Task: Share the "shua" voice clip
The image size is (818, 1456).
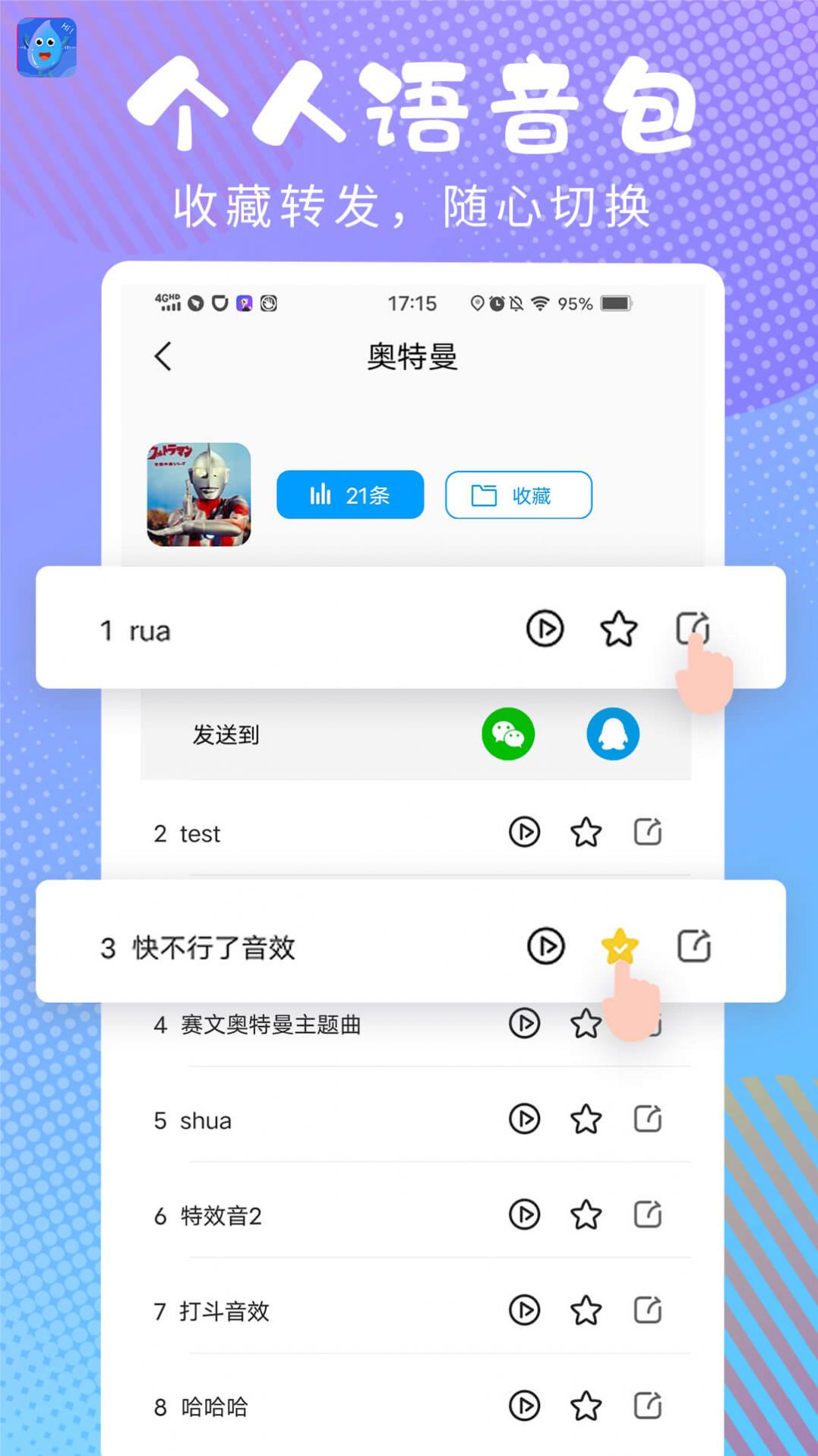Action: (647, 1118)
